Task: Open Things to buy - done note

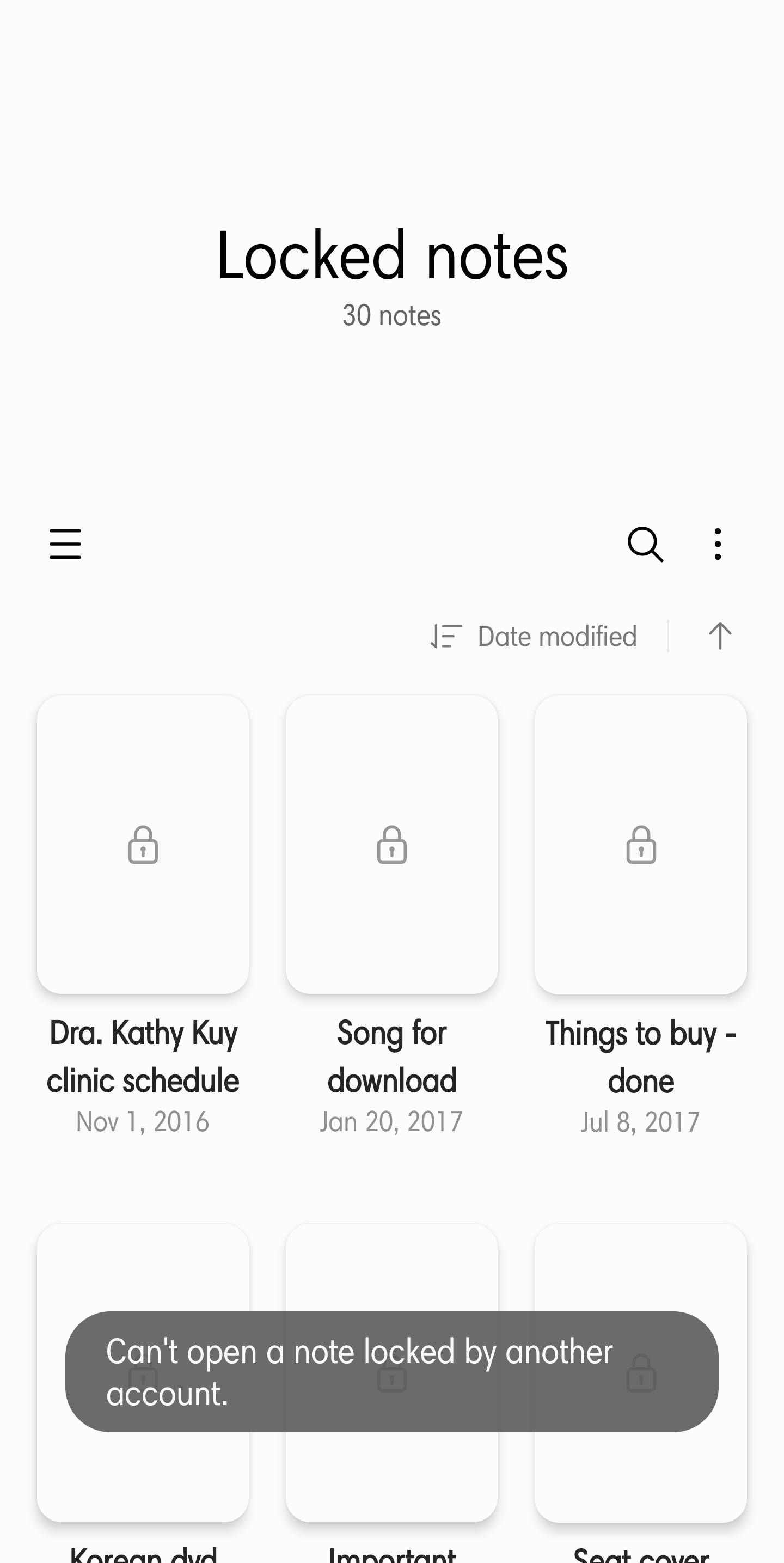Action: coord(641,844)
